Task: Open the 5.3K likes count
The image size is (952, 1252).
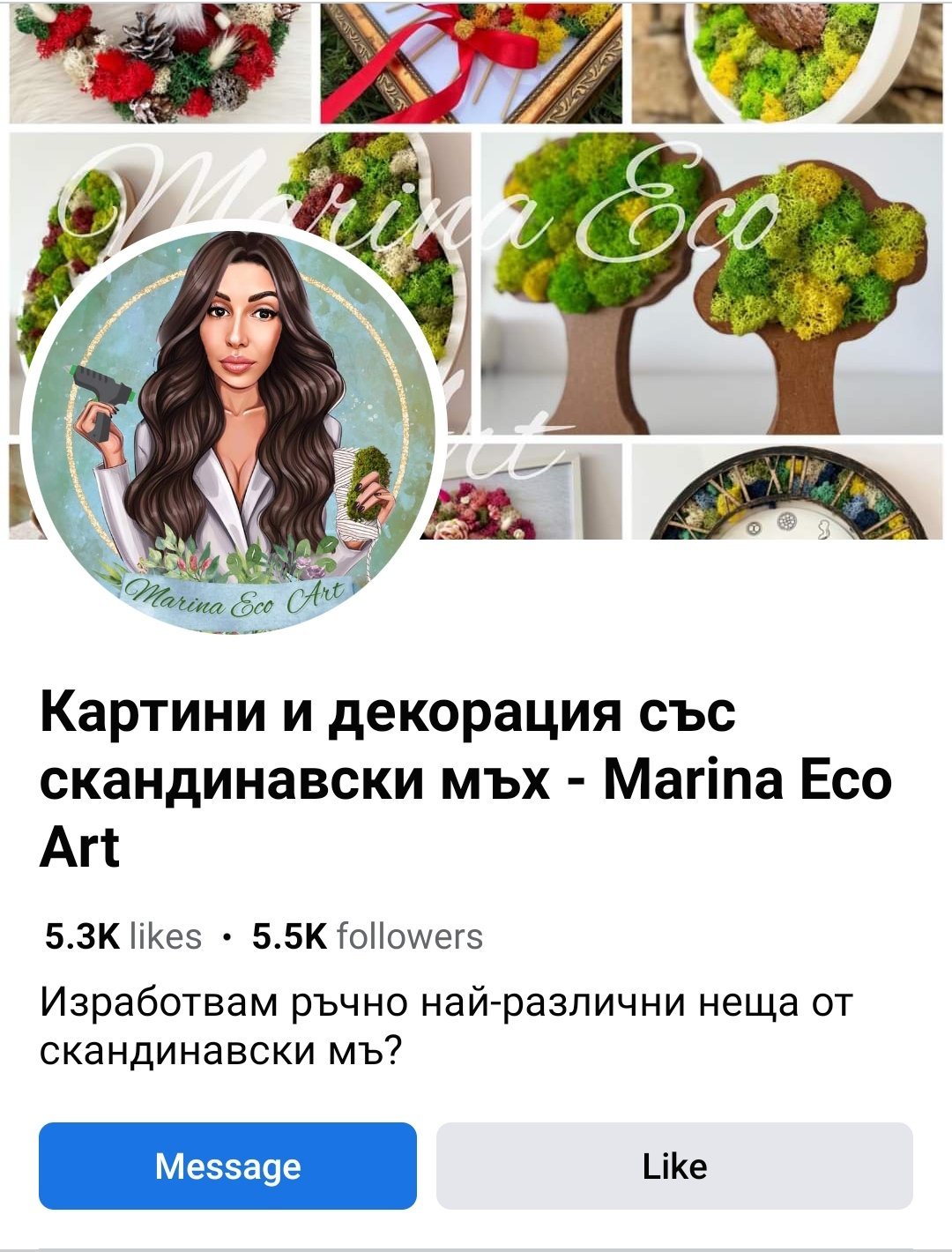Action: (123, 936)
